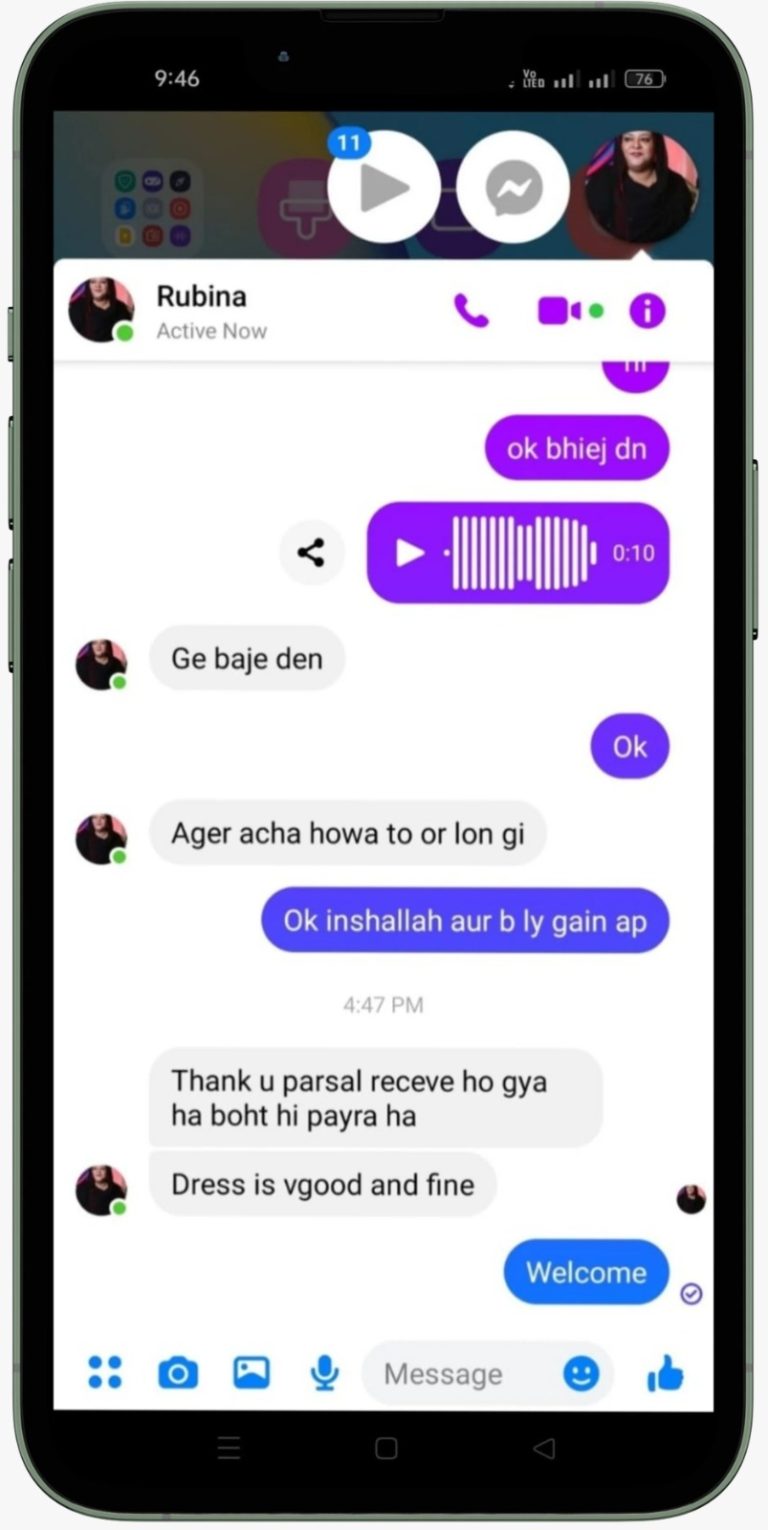
Task: Send a thumbs-up like
Action: pos(665,1373)
